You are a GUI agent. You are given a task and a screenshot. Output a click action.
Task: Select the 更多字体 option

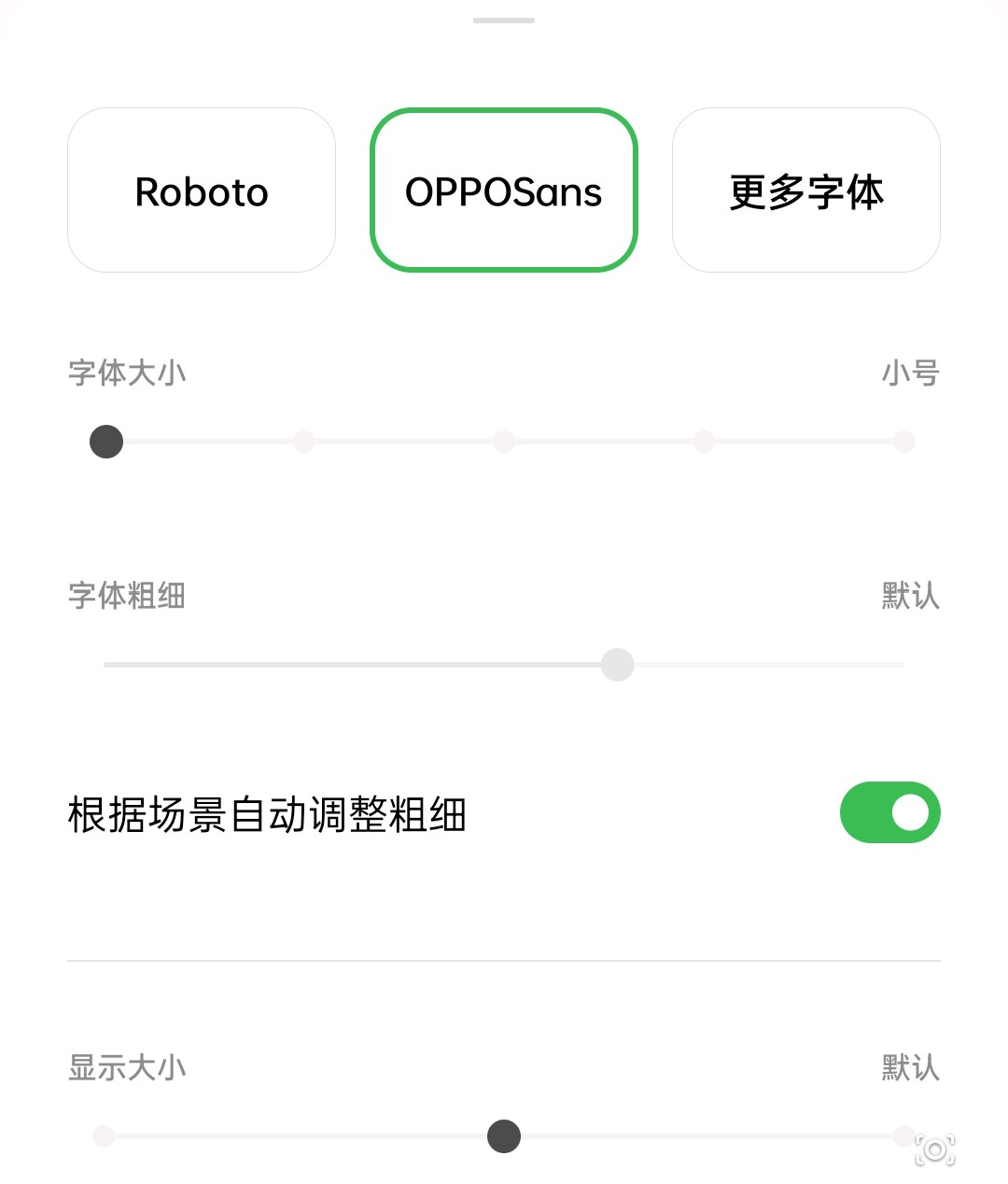tap(805, 190)
